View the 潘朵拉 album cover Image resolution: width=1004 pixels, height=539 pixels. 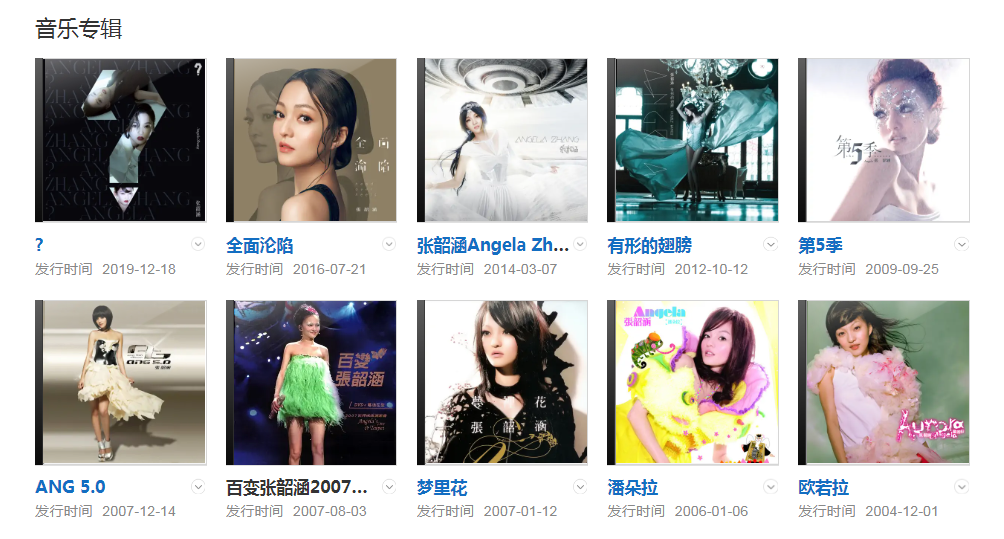point(693,382)
